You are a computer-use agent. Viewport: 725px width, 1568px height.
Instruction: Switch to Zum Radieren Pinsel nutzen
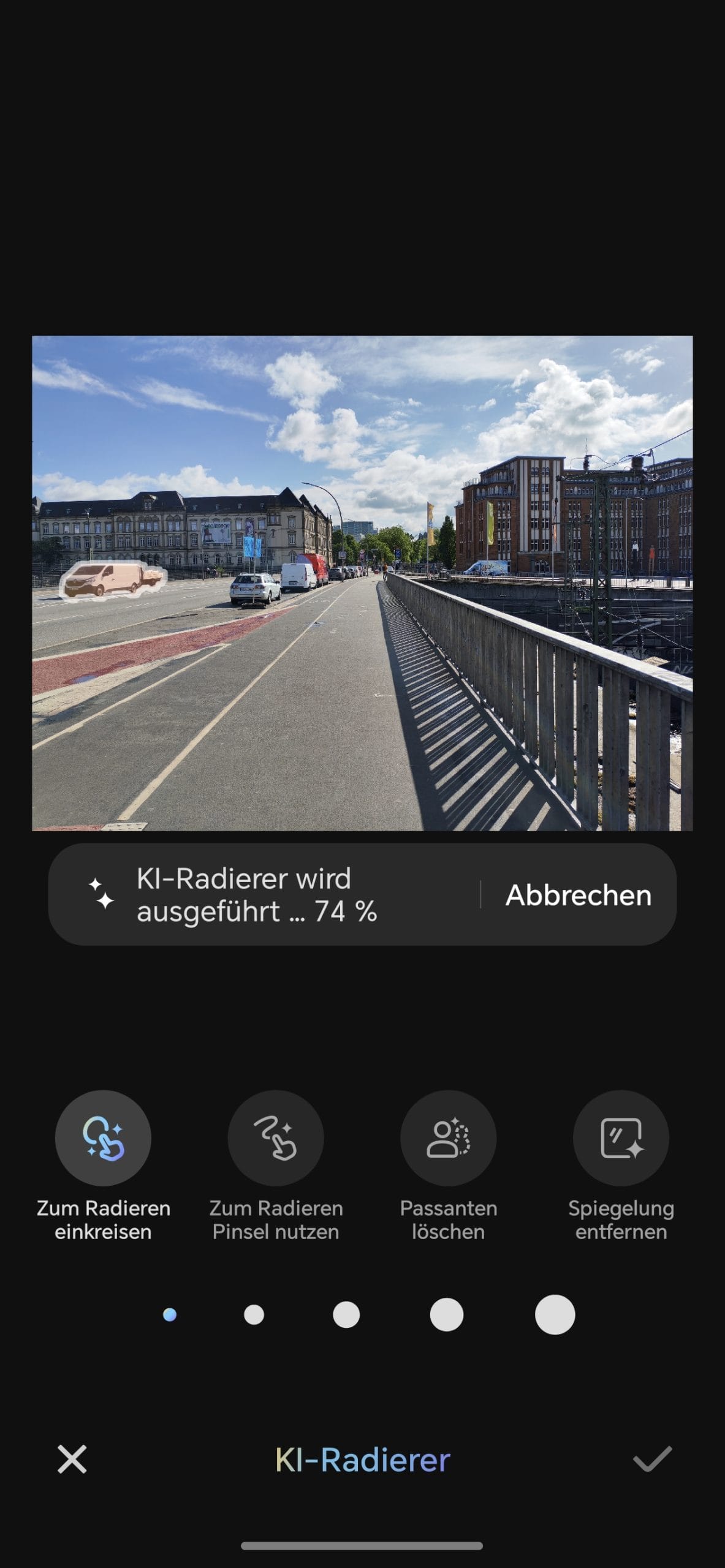pyautogui.click(x=276, y=1137)
